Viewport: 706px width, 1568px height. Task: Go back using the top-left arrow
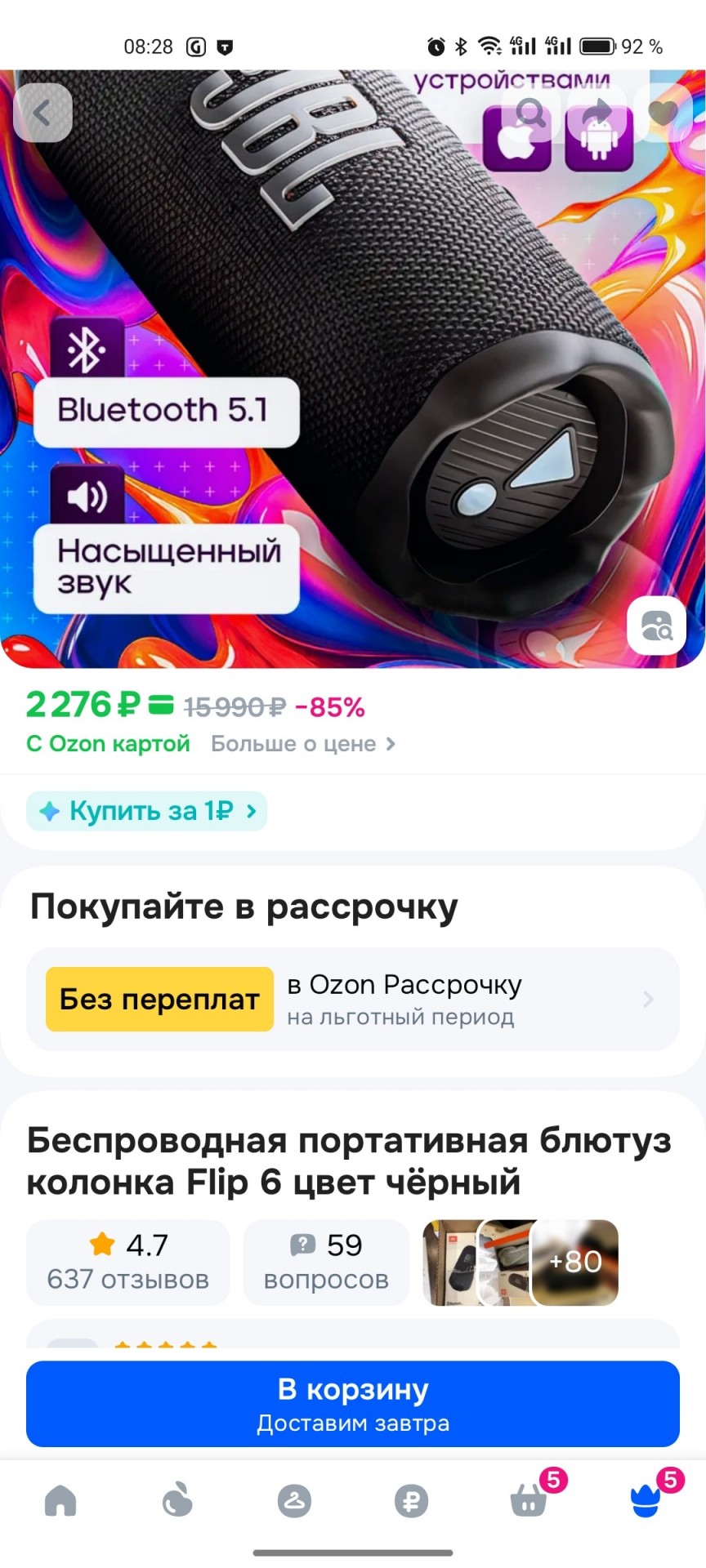point(42,113)
